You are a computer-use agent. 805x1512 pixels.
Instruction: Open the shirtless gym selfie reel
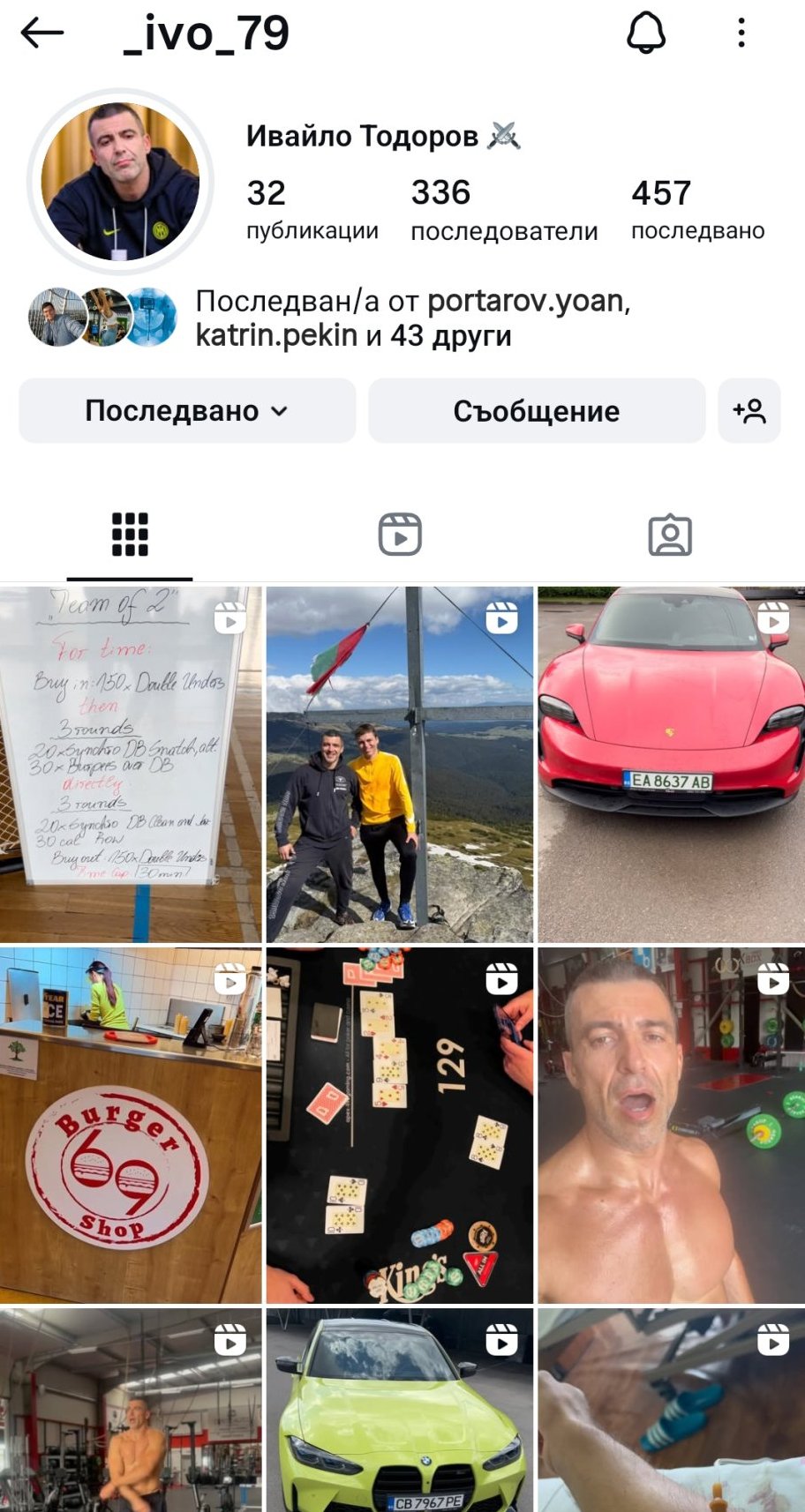tap(671, 1125)
